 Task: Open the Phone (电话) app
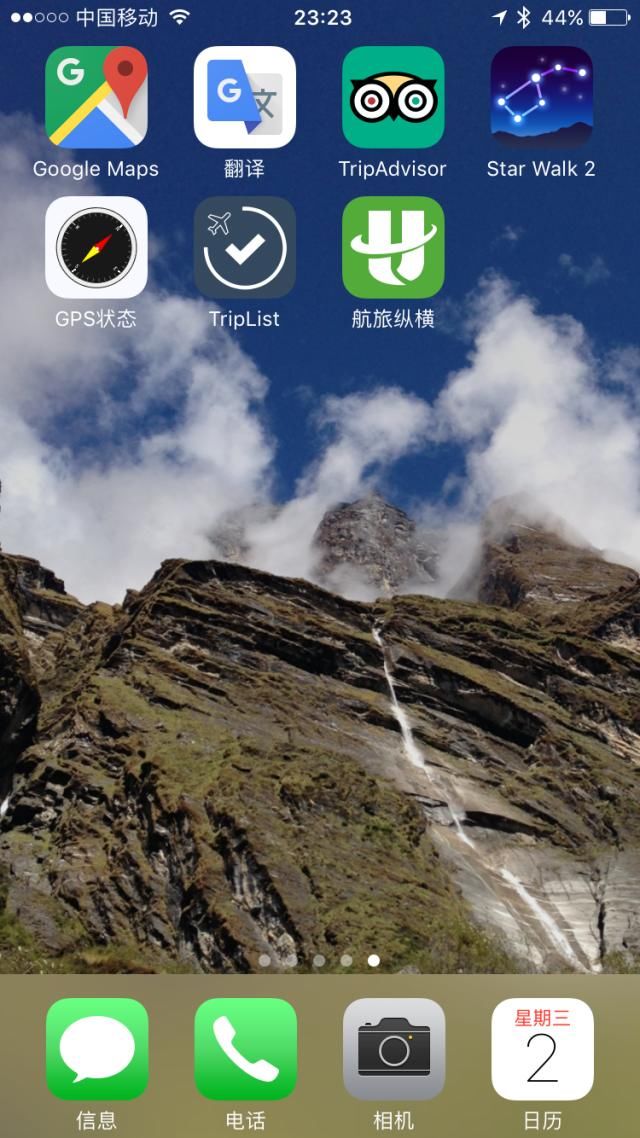pyautogui.click(x=245, y=1049)
